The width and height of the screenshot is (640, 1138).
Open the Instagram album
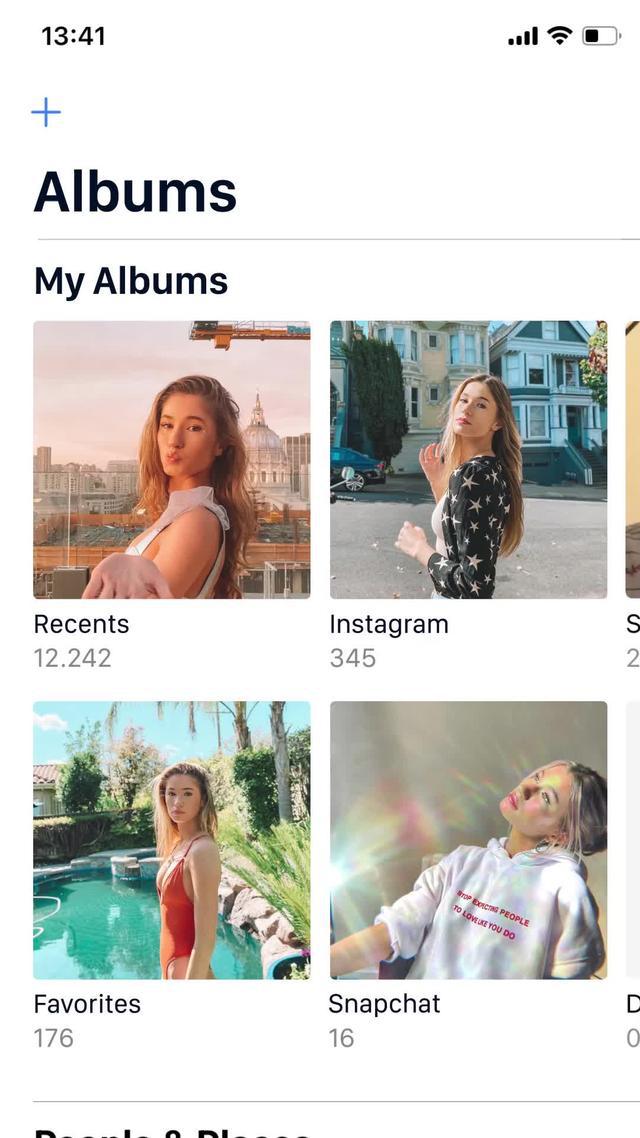pos(468,459)
